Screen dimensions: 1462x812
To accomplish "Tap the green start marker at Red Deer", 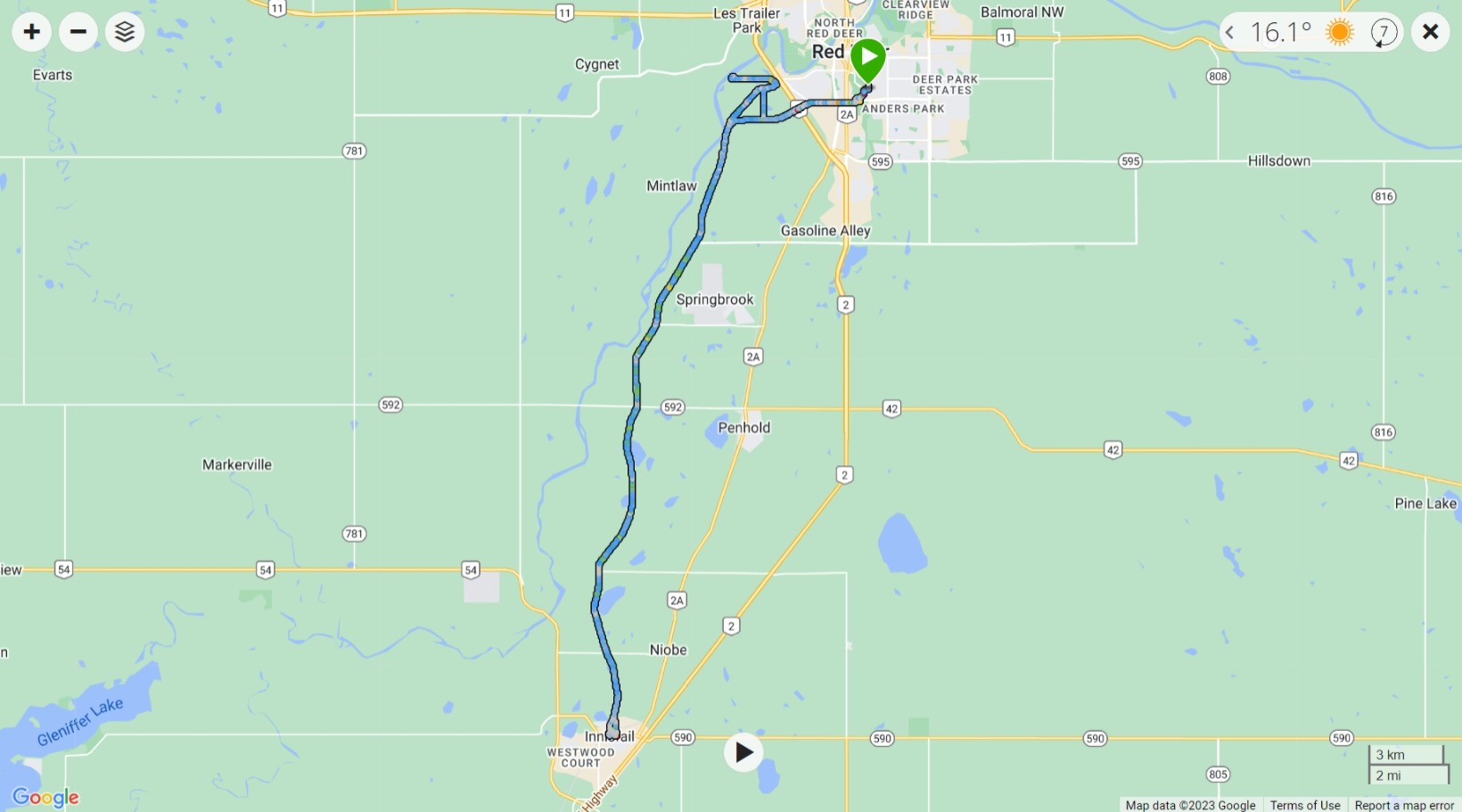I will point(867,58).
